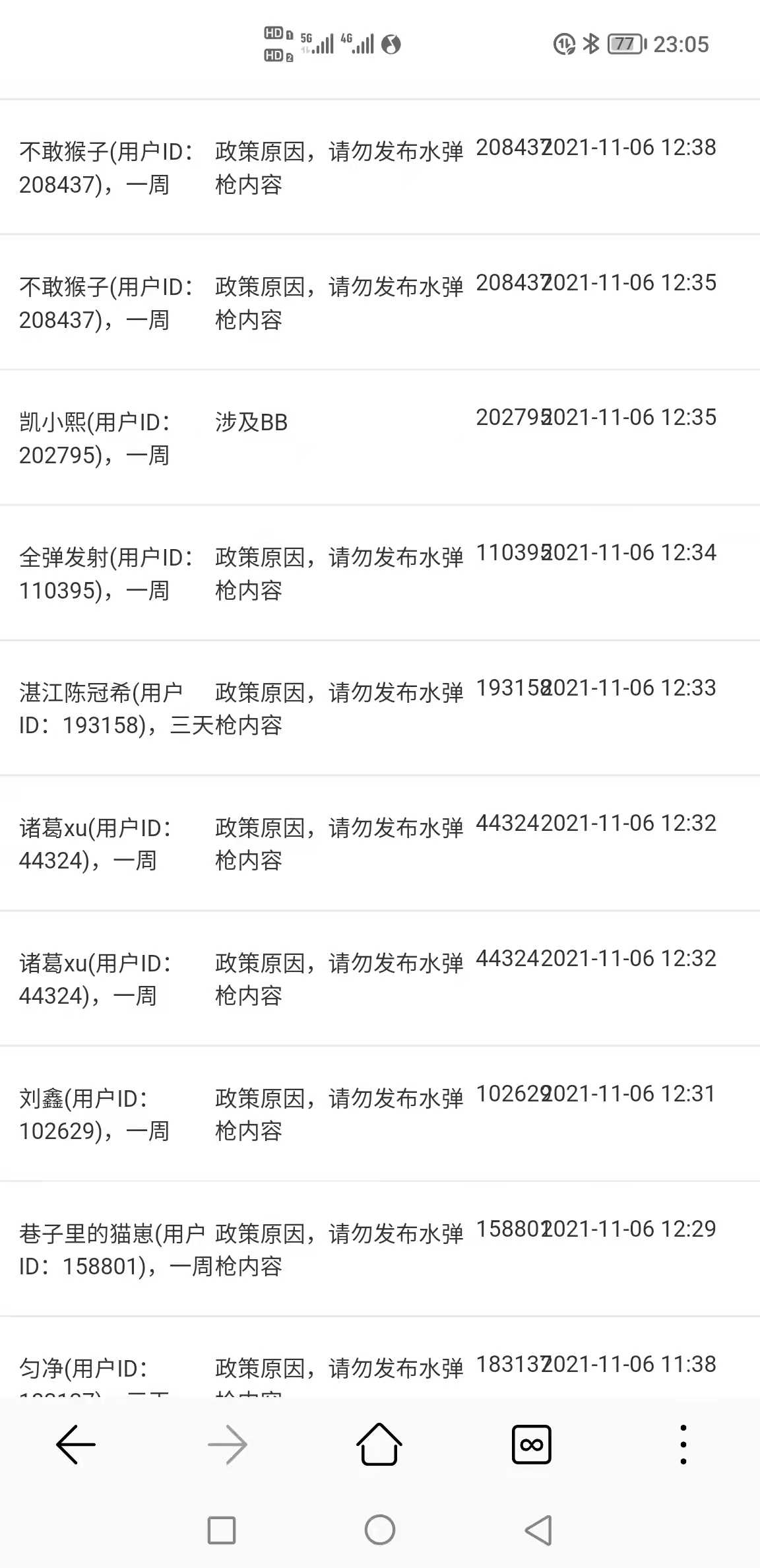Open the browser's house-shaped home page button
The height and width of the screenshot is (1568, 760).
click(x=379, y=1445)
